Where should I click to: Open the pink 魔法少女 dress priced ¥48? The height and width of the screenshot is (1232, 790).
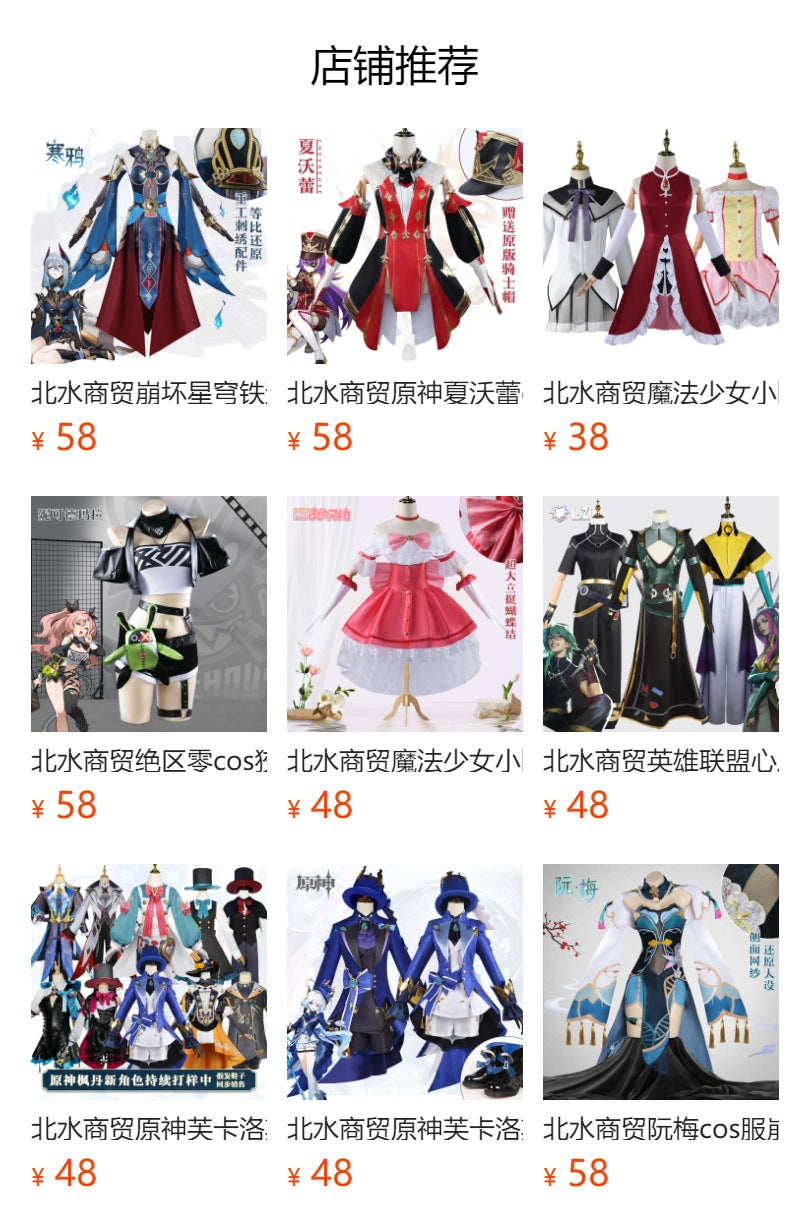tap(404, 613)
